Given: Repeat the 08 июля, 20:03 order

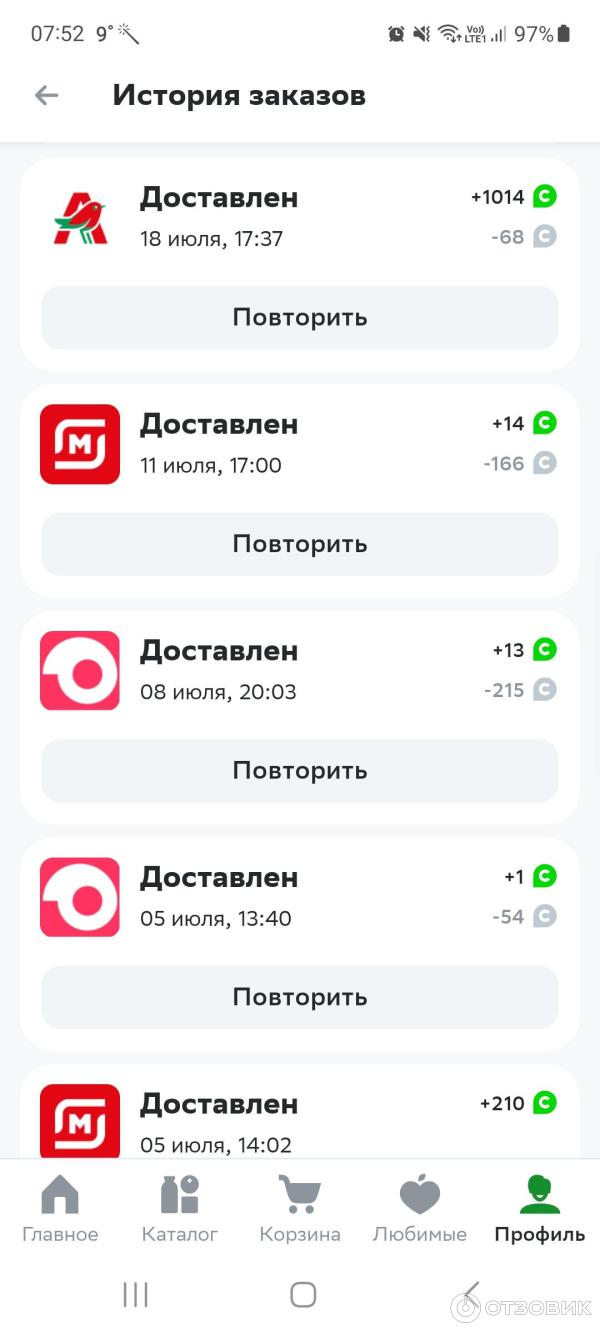Looking at the screenshot, I should pyautogui.click(x=300, y=771).
